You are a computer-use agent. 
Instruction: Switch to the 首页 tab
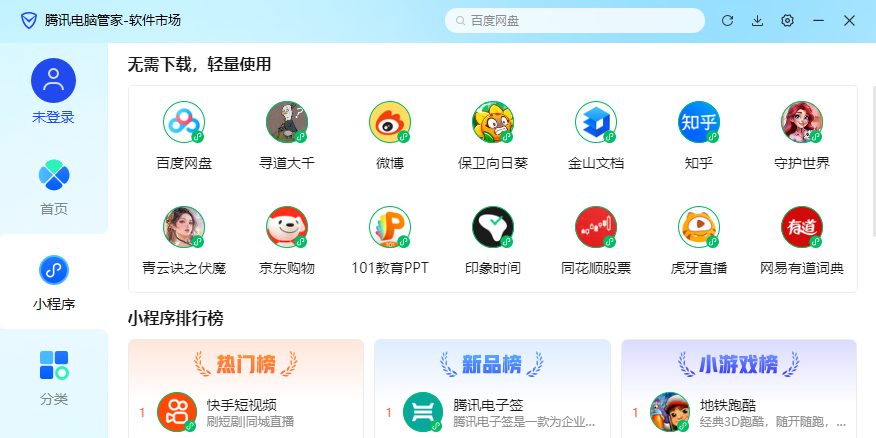coord(53,187)
